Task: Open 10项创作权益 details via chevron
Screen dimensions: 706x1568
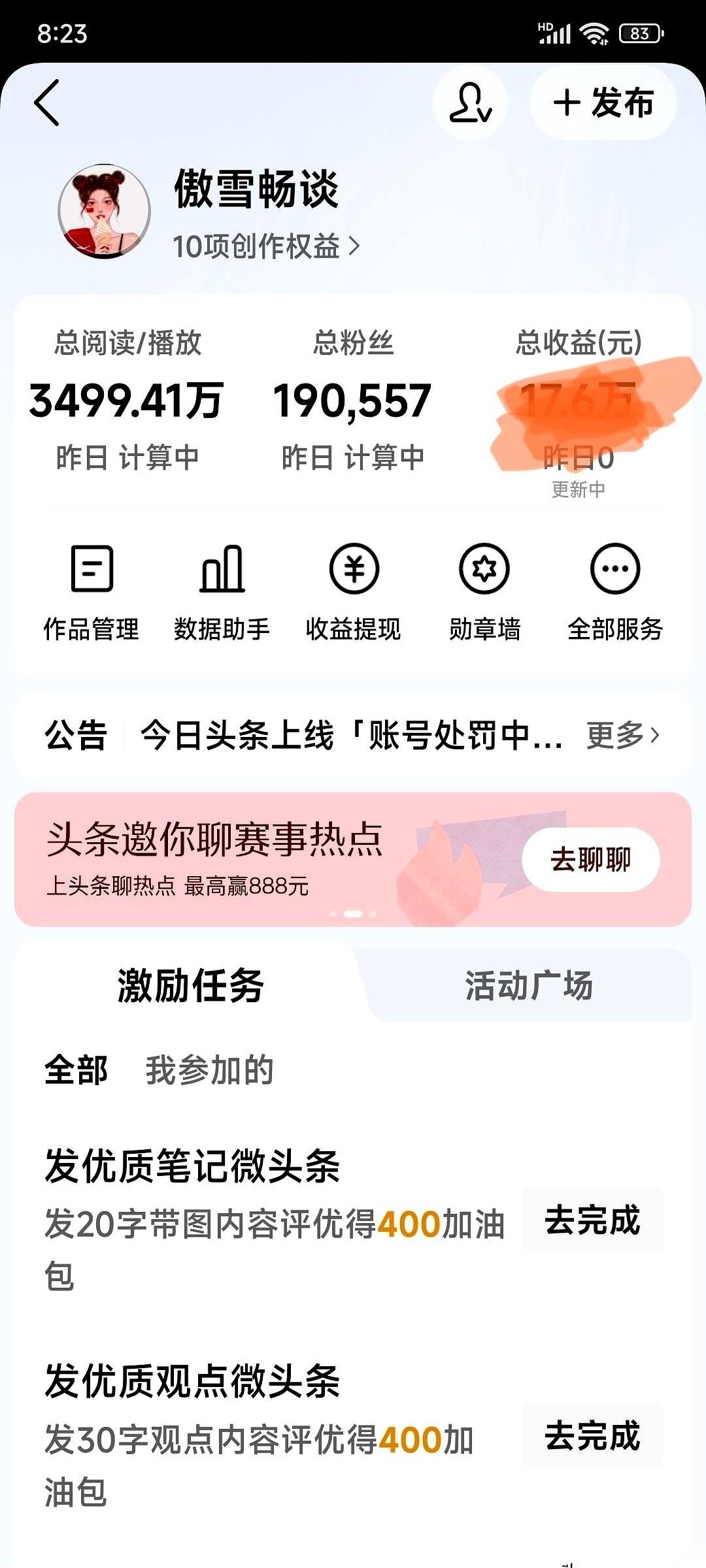Action: 264,246
